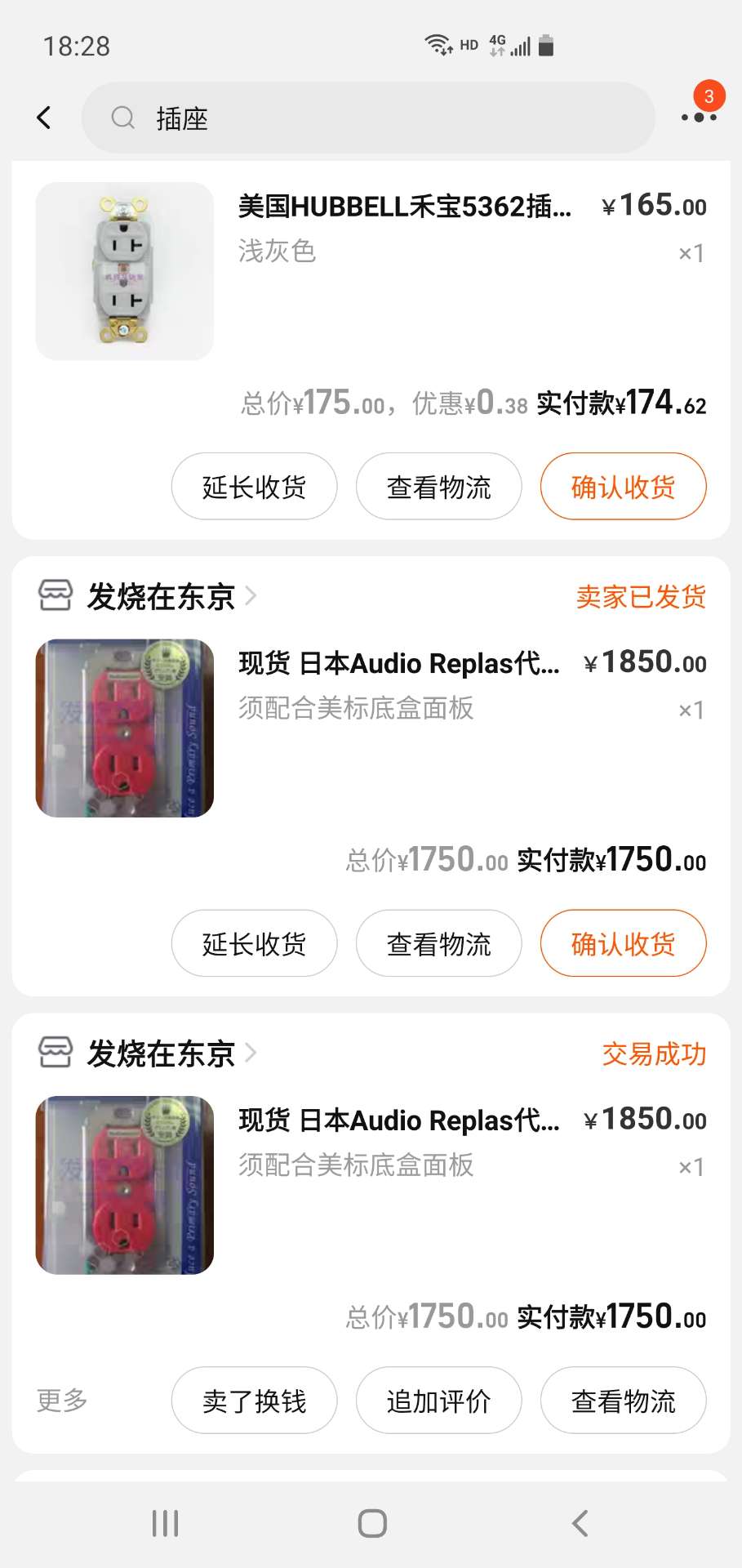The image size is (742, 1568).
Task: Open shop 发烧在东京 on the 卖家已发货 order
Action: (x=161, y=597)
